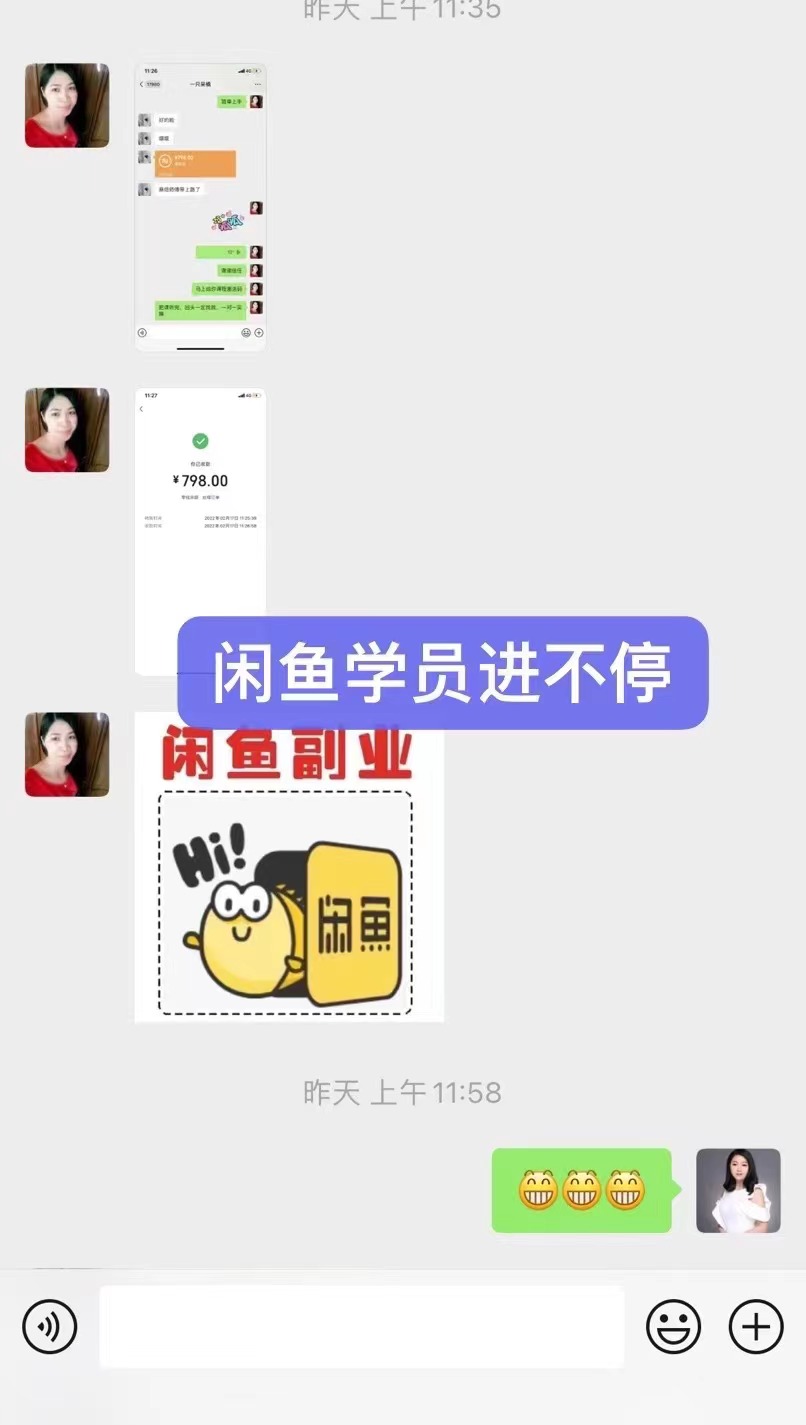Tap the message text field
Image resolution: width=806 pixels, height=1425 pixels.
(361, 1327)
